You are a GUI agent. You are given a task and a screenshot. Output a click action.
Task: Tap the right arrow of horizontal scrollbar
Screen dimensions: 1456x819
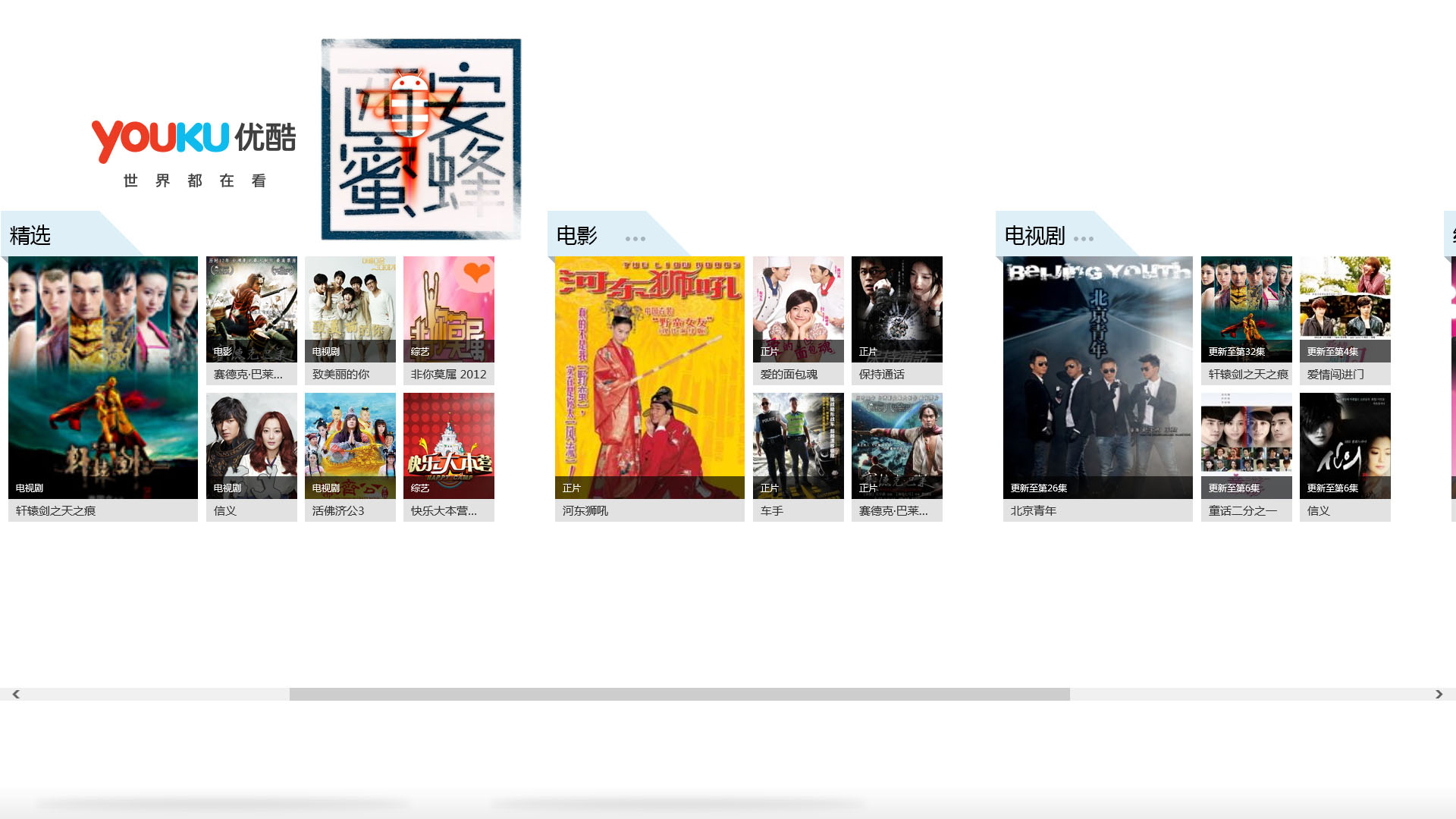tap(1439, 694)
